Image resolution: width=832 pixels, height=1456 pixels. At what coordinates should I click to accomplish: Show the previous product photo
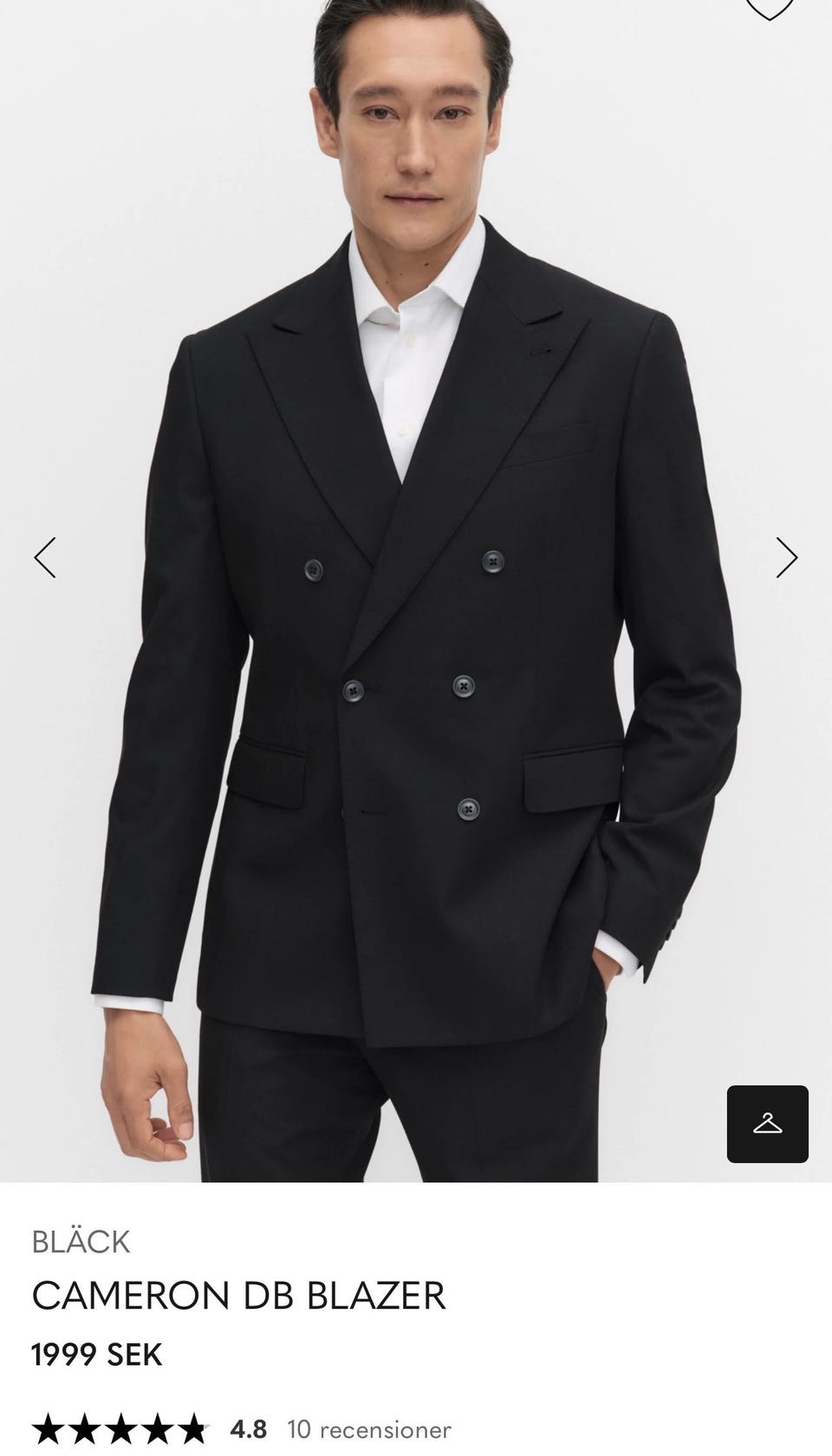[x=45, y=557]
